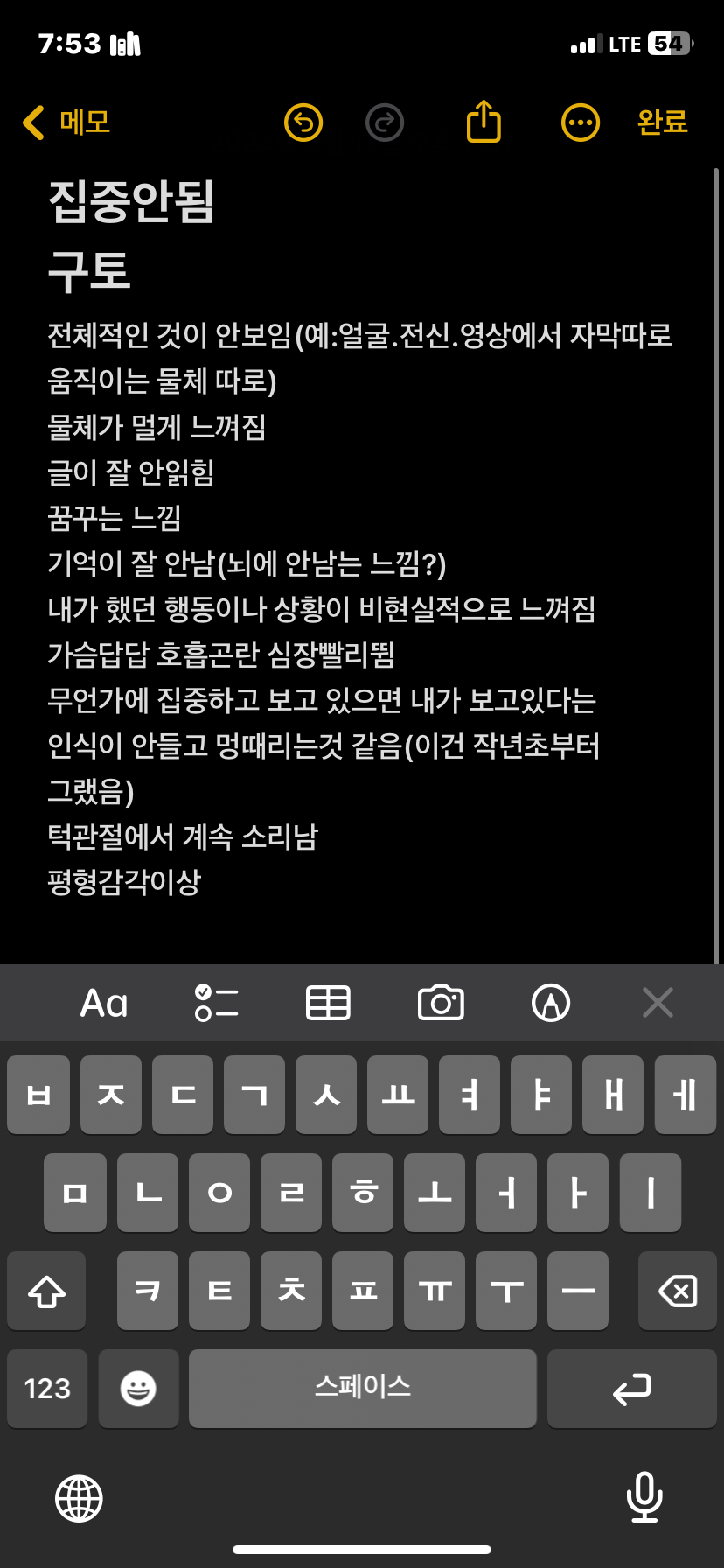724x1568 pixels.
Task: Open the Aa text formatting options
Action: tap(104, 1003)
